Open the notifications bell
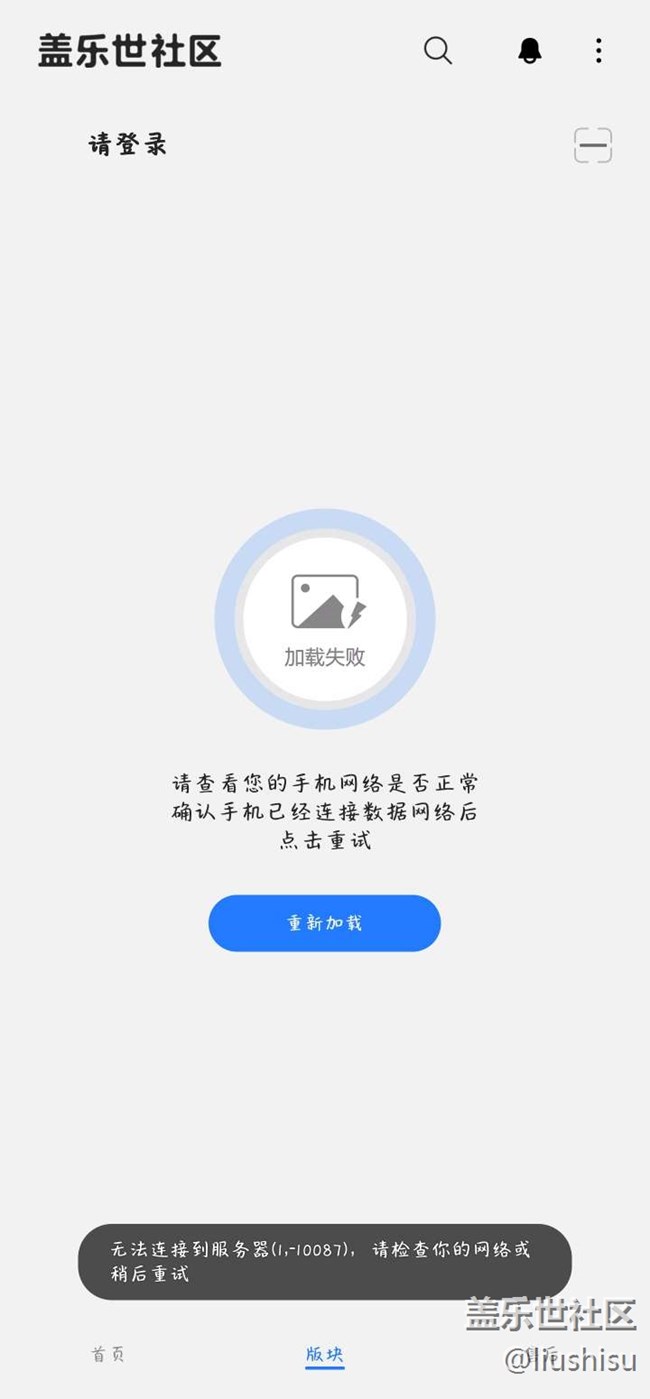Image resolution: width=650 pixels, height=1399 pixels. (x=530, y=51)
